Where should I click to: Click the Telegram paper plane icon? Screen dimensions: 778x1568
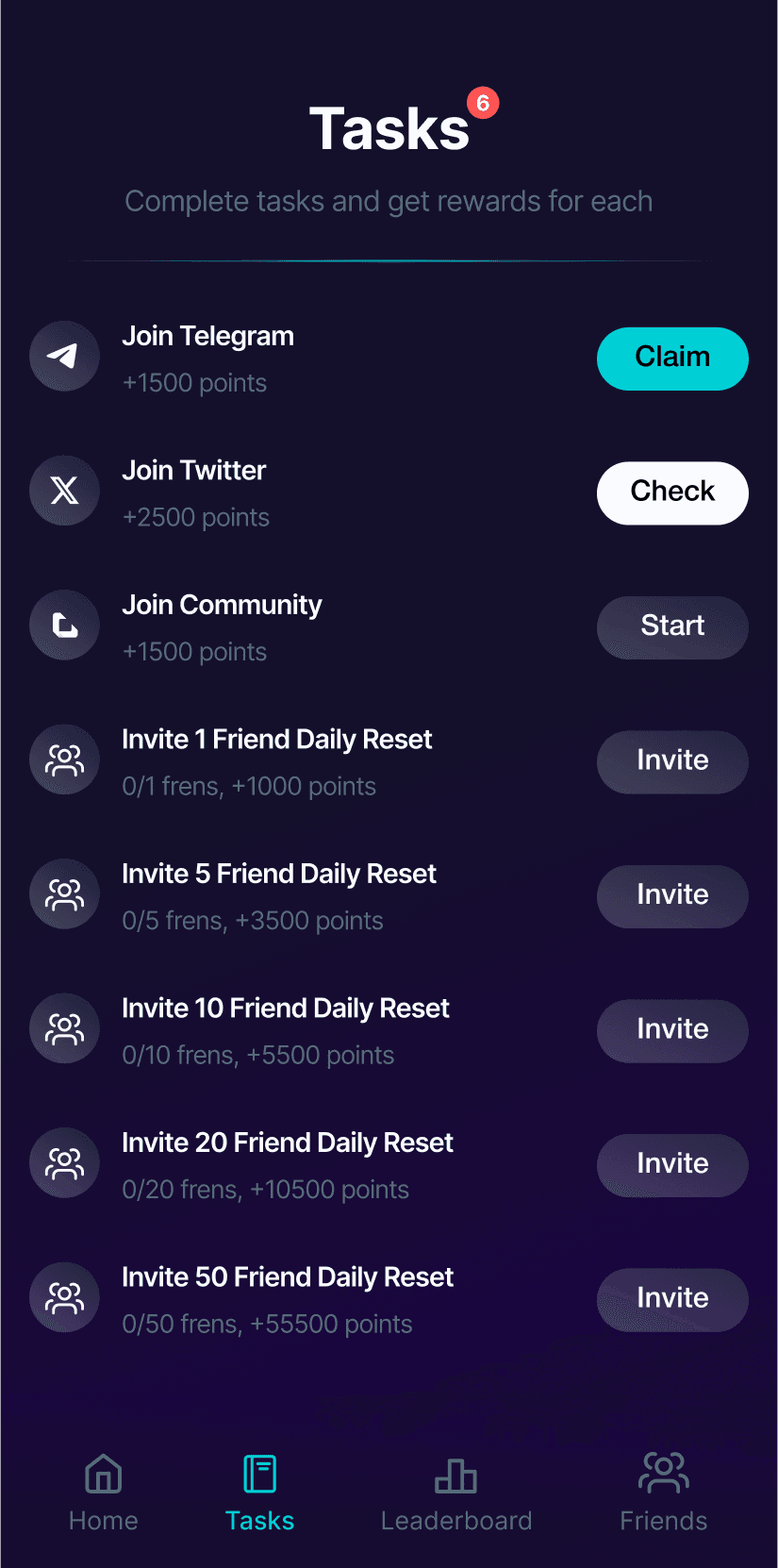click(64, 356)
